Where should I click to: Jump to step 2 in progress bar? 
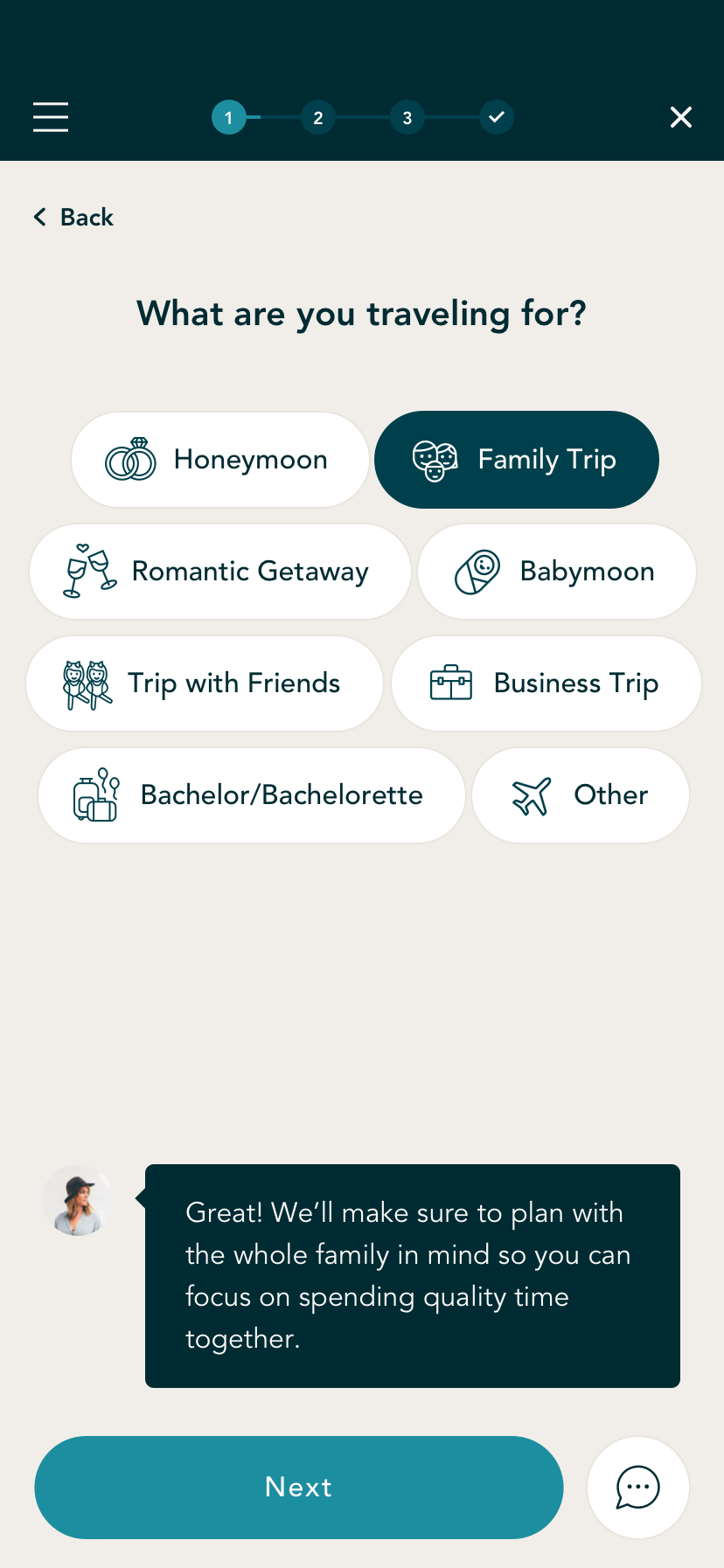click(318, 117)
